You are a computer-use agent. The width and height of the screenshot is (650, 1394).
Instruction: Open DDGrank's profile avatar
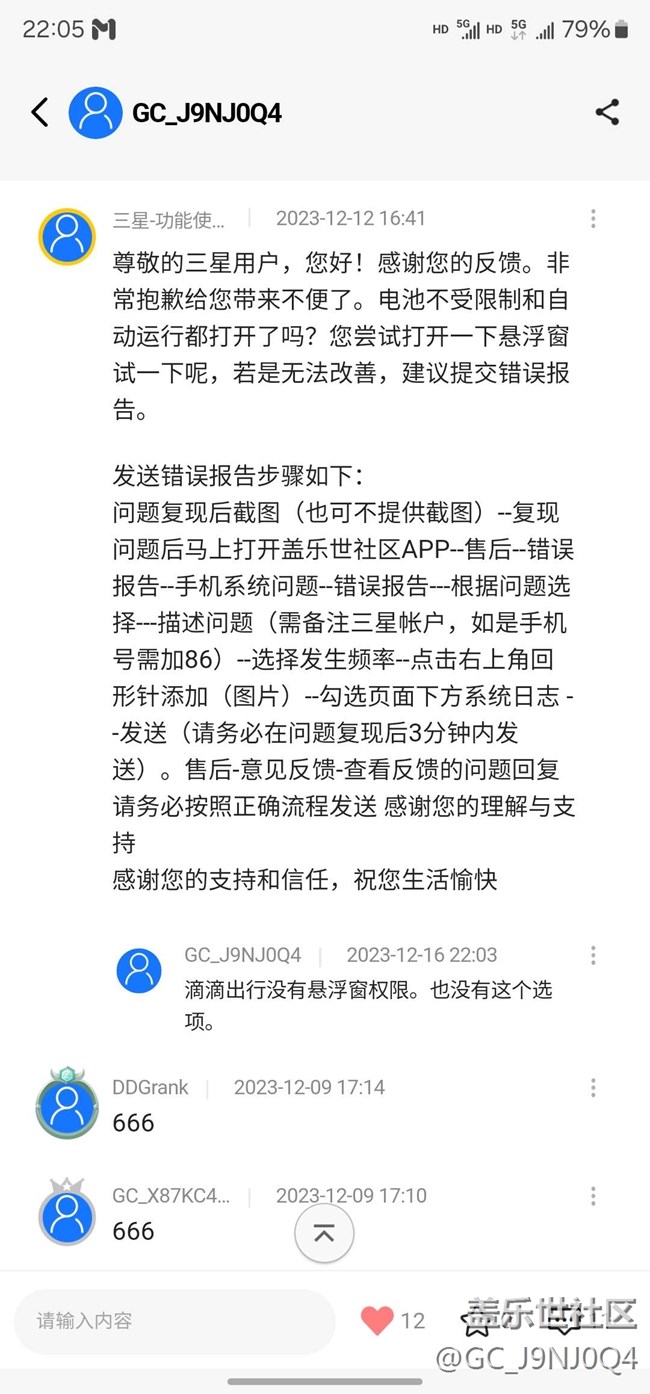pos(67,1105)
